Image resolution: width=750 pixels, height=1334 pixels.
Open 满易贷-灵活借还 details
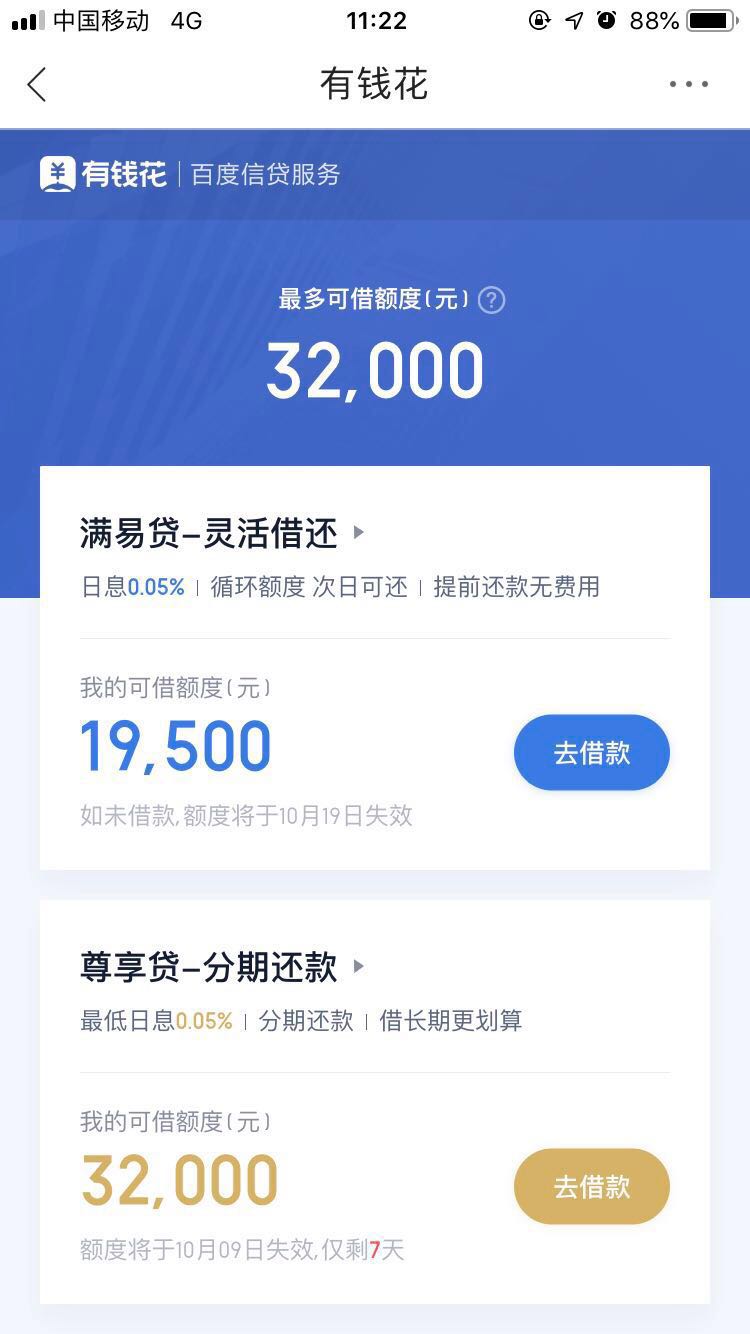[x=223, y=534]
